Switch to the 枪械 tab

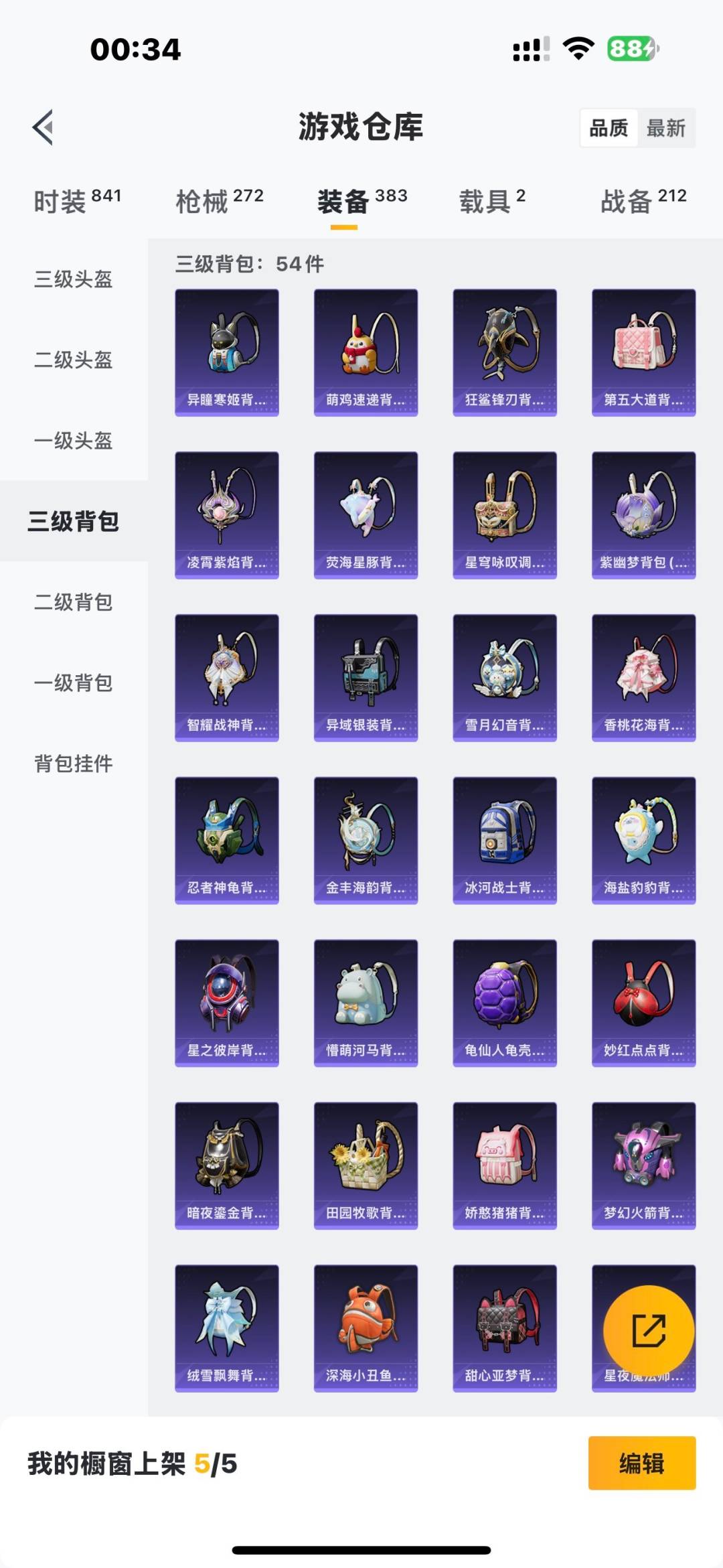click(x=219, y=201)
